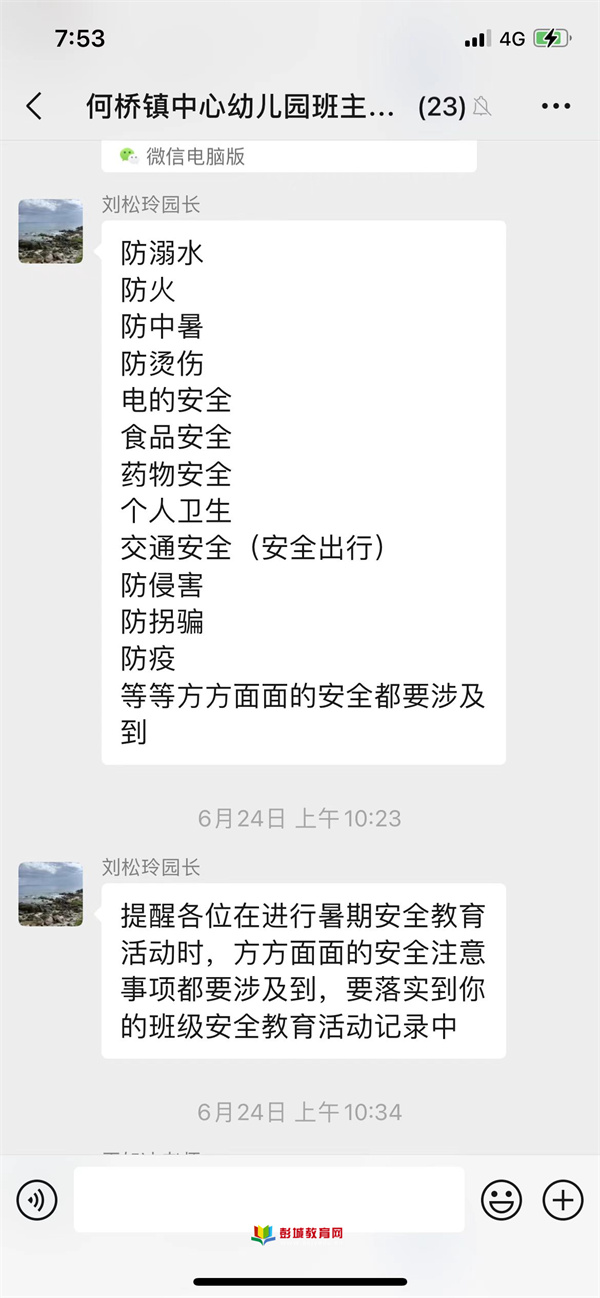
Task: Go back to the chat list
Action: [34, 107]
